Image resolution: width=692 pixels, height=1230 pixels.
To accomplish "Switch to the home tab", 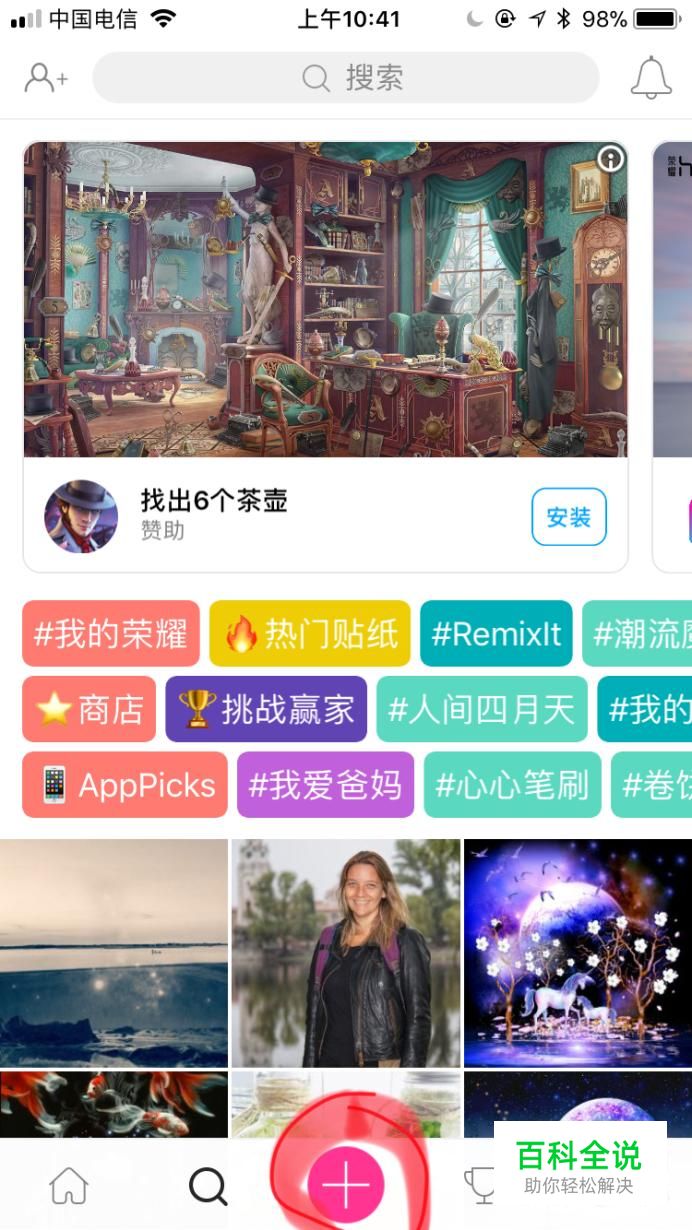I will [69, 1186].
